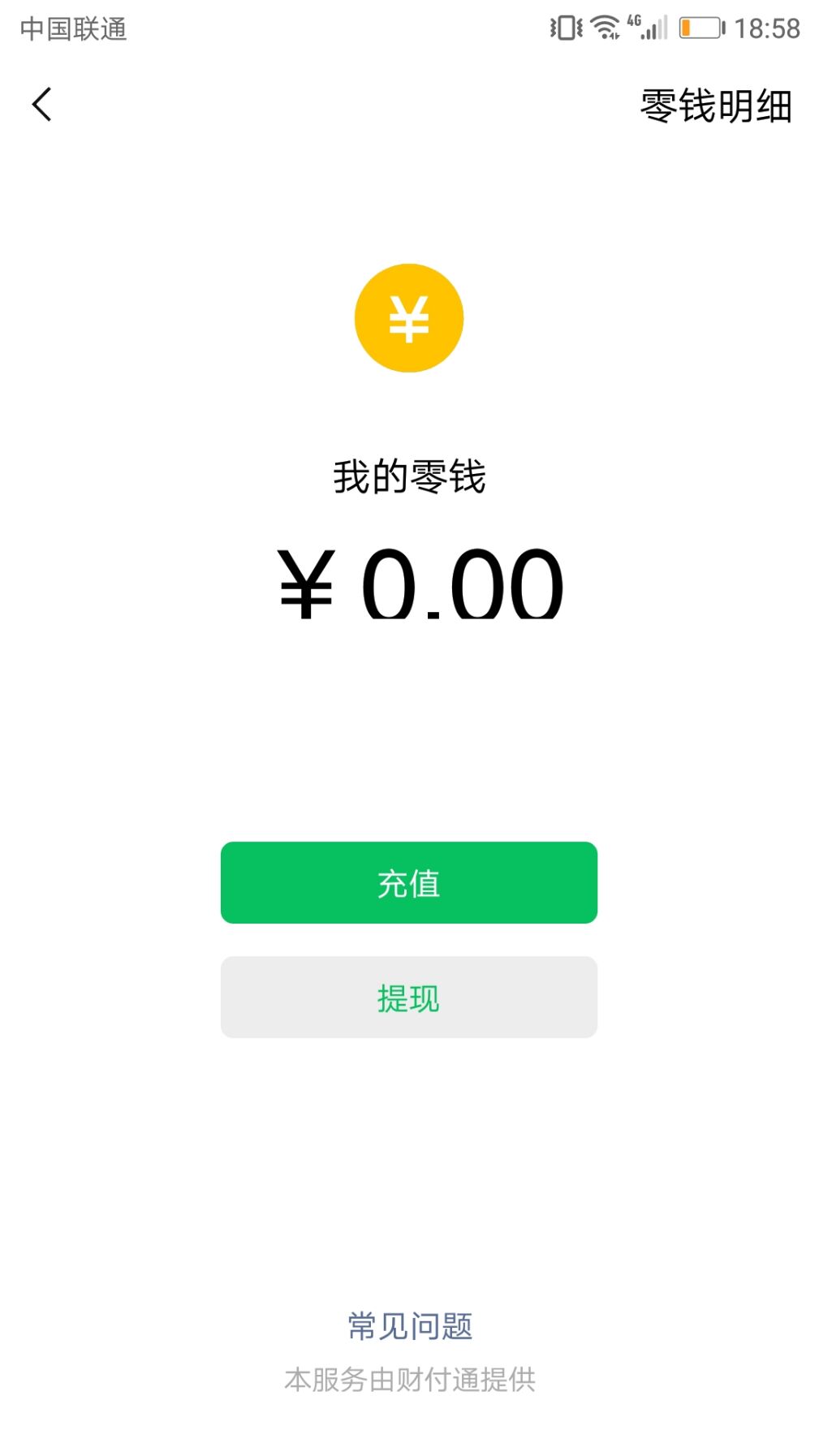Tap the back arrow to return
This screenshot has width=819, height=1456.
click(41, 104)
